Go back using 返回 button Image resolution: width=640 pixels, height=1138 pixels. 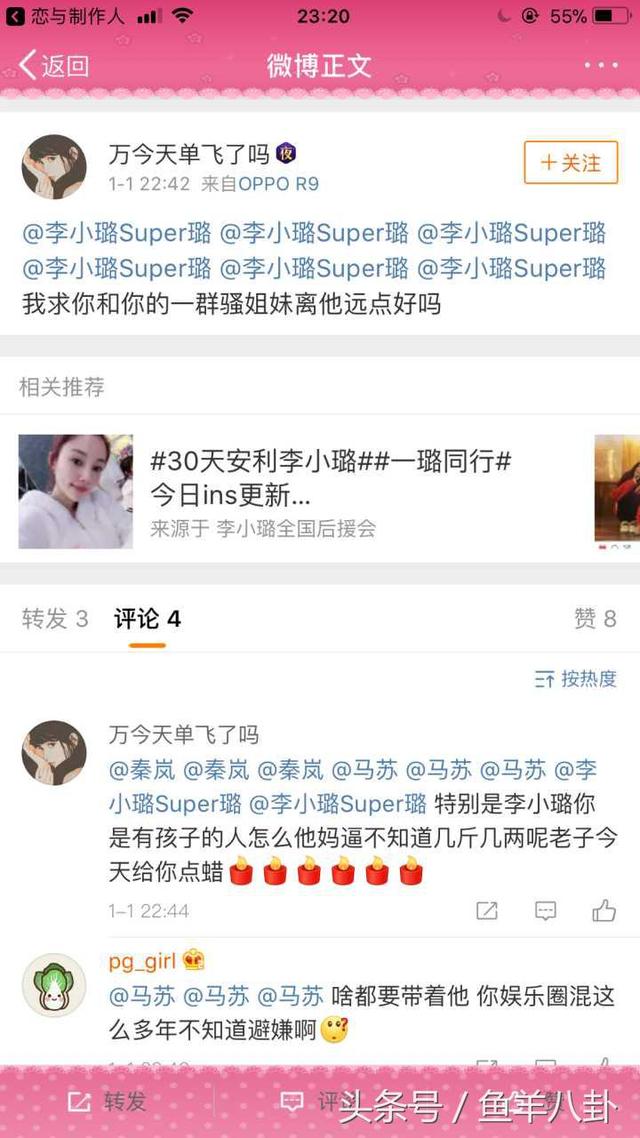(x=54, y=66)
